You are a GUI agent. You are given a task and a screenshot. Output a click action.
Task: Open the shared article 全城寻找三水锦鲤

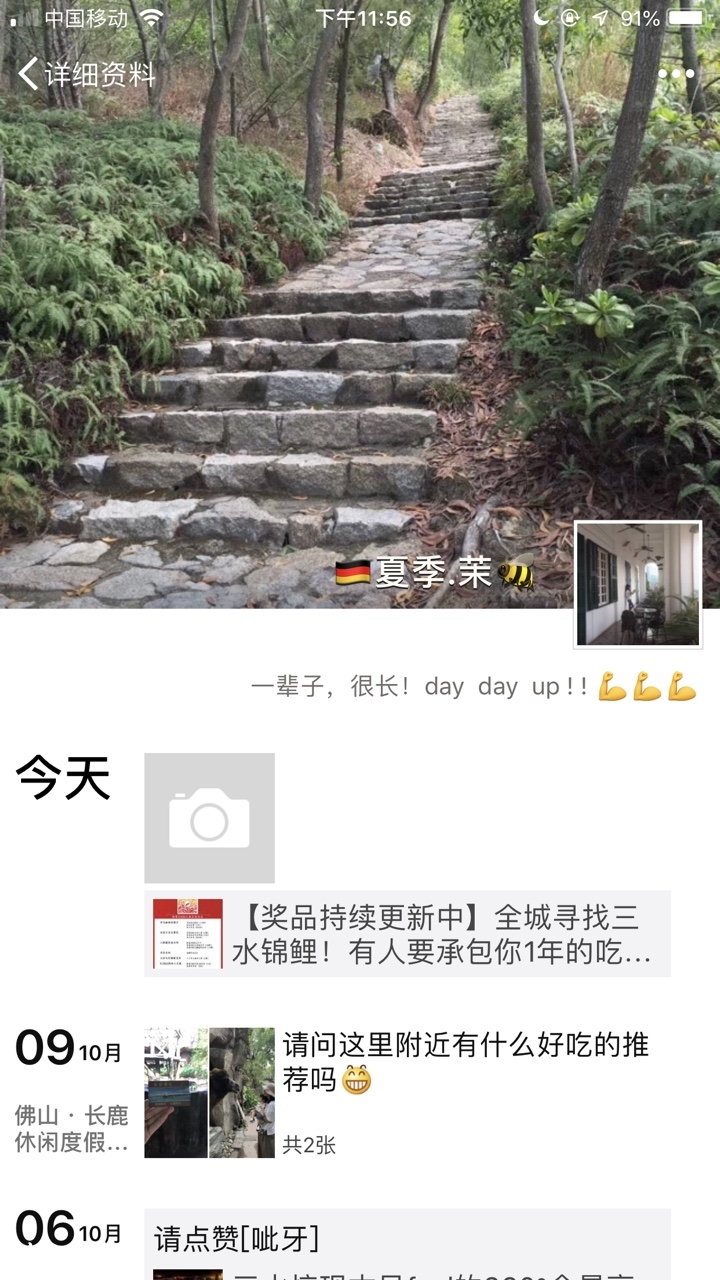pos(408,933)
